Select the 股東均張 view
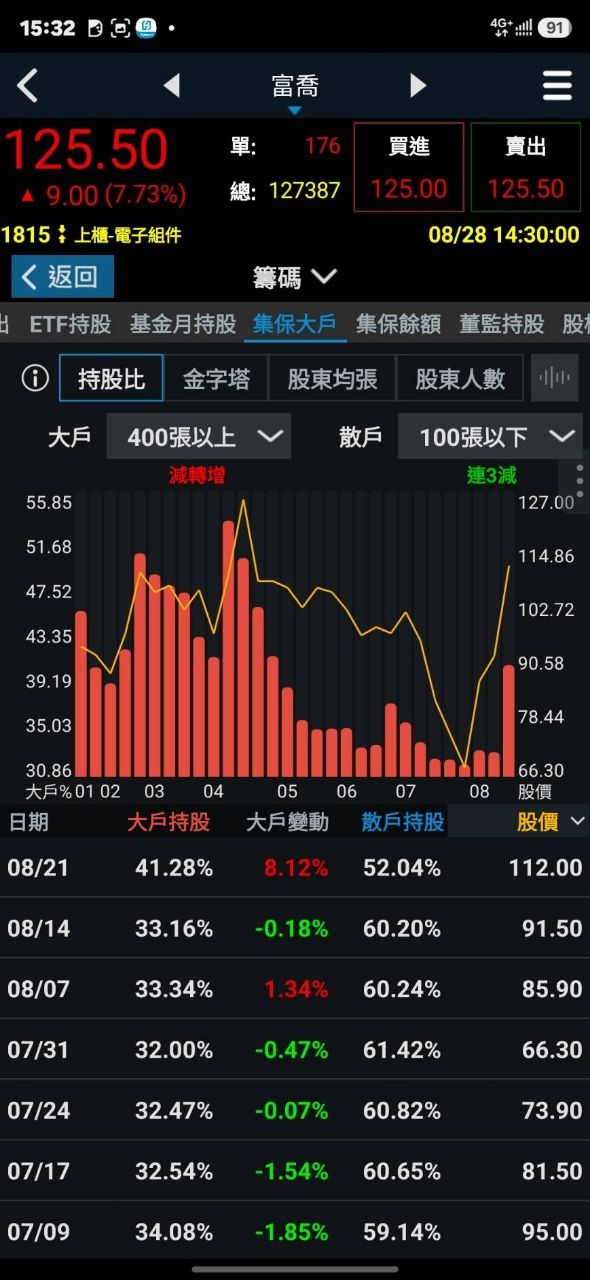Image resolution: width=590 pixels, height=1280 pixels. pyautogui.click(x=332, y=378)
